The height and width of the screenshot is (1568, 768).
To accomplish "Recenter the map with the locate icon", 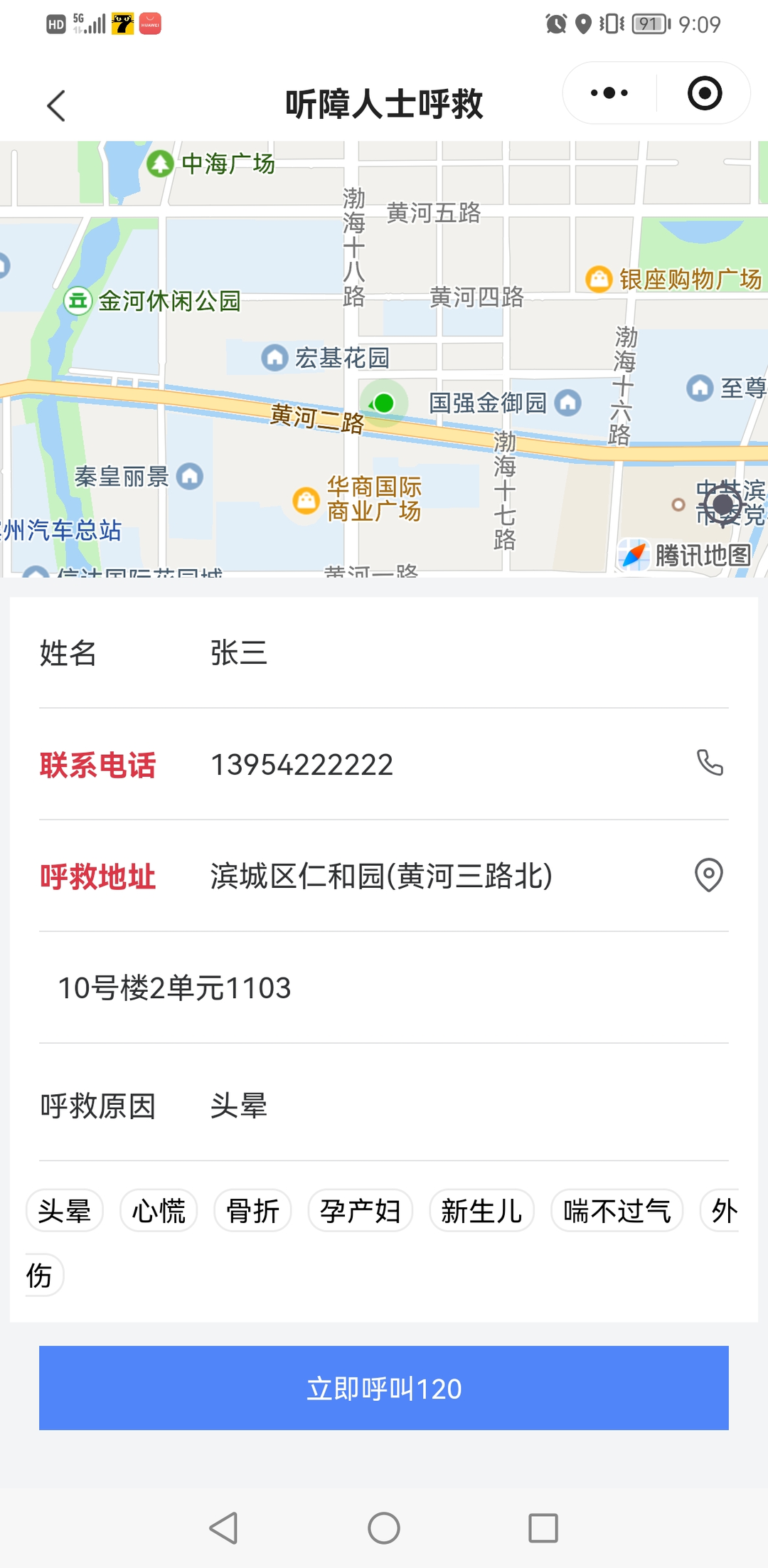I will click(x=723, y=505).
